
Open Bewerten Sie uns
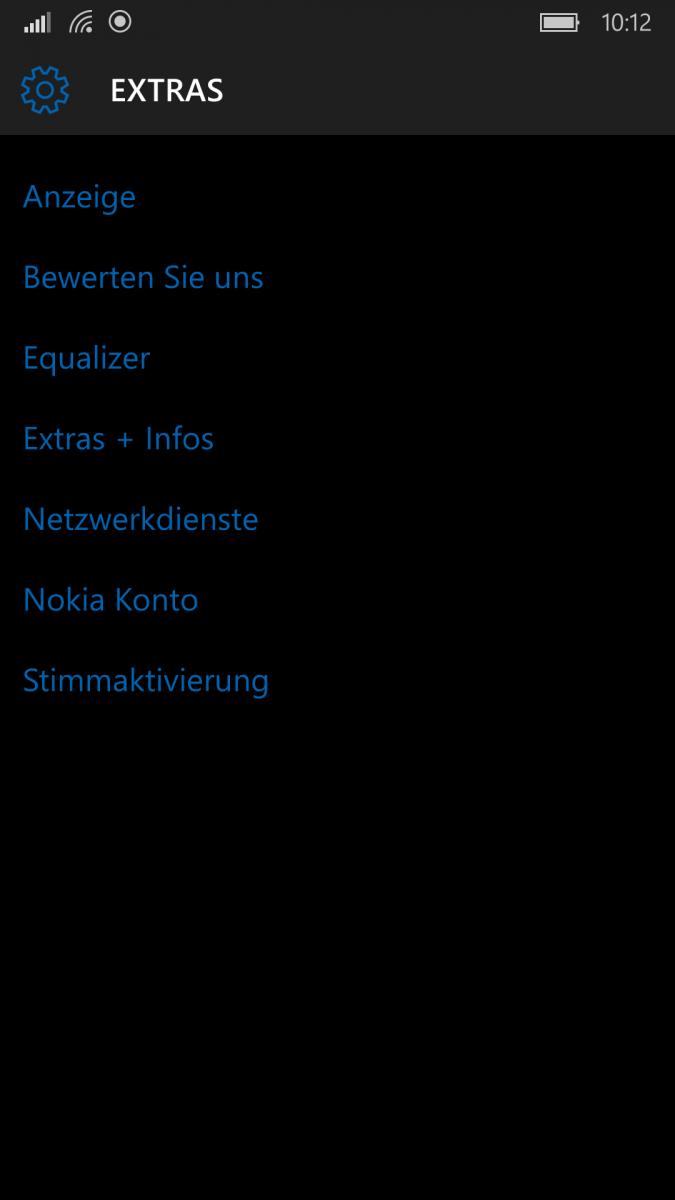(x=143, y=277)
